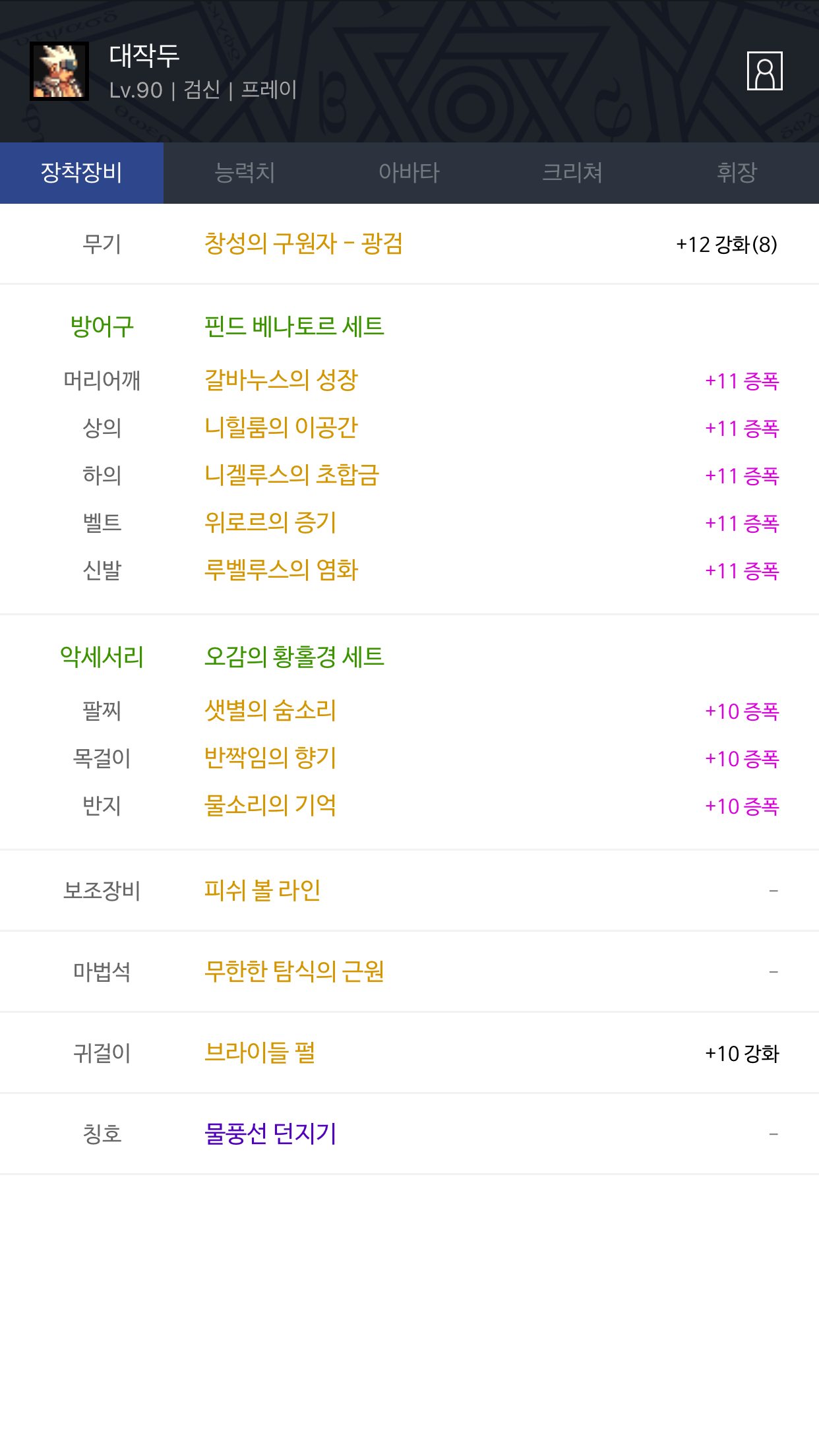Open 갈바누스의 성장 item
Screen dimensions: 819x1456
[x=281, y=380]
